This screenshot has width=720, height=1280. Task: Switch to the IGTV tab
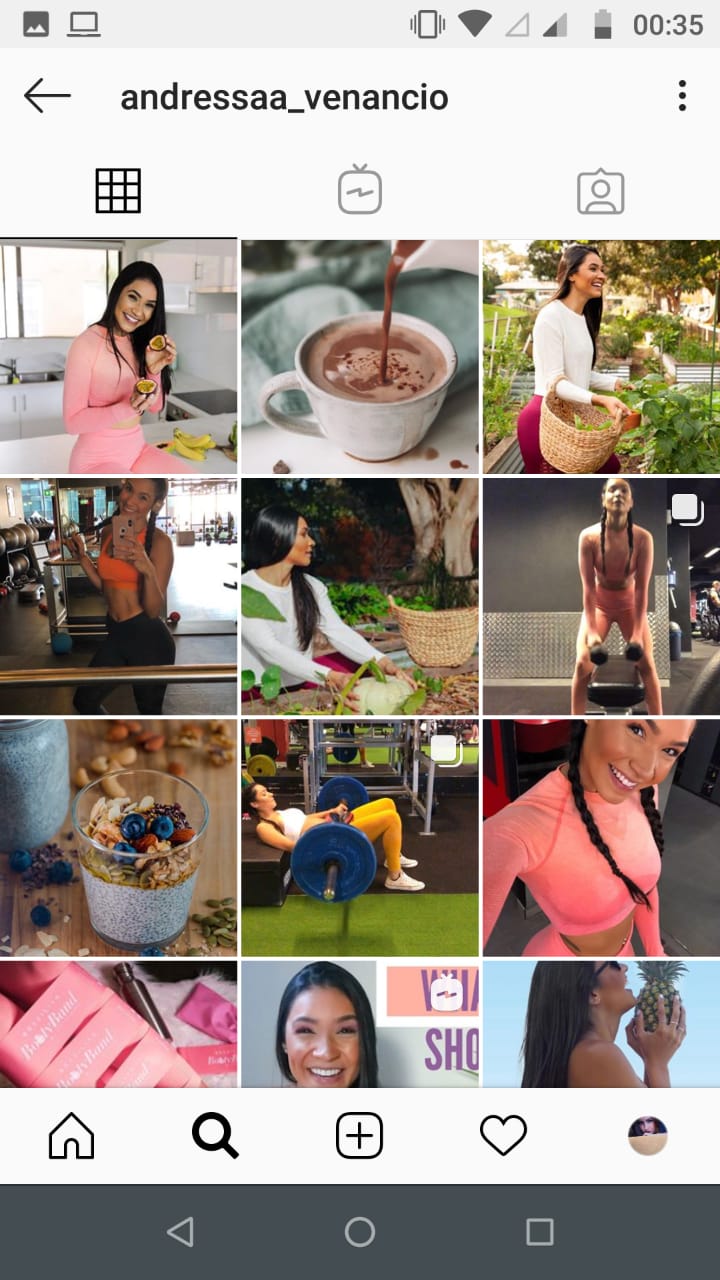tap(360, 191)
